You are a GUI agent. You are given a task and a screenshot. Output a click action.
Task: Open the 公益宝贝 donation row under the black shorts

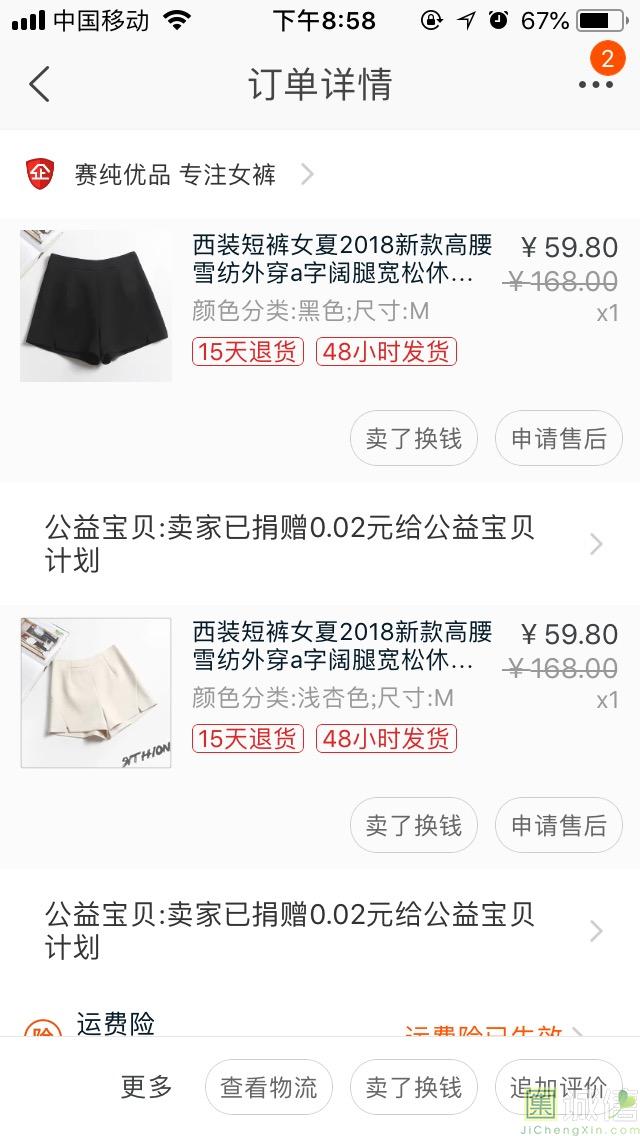pos(320,543)
